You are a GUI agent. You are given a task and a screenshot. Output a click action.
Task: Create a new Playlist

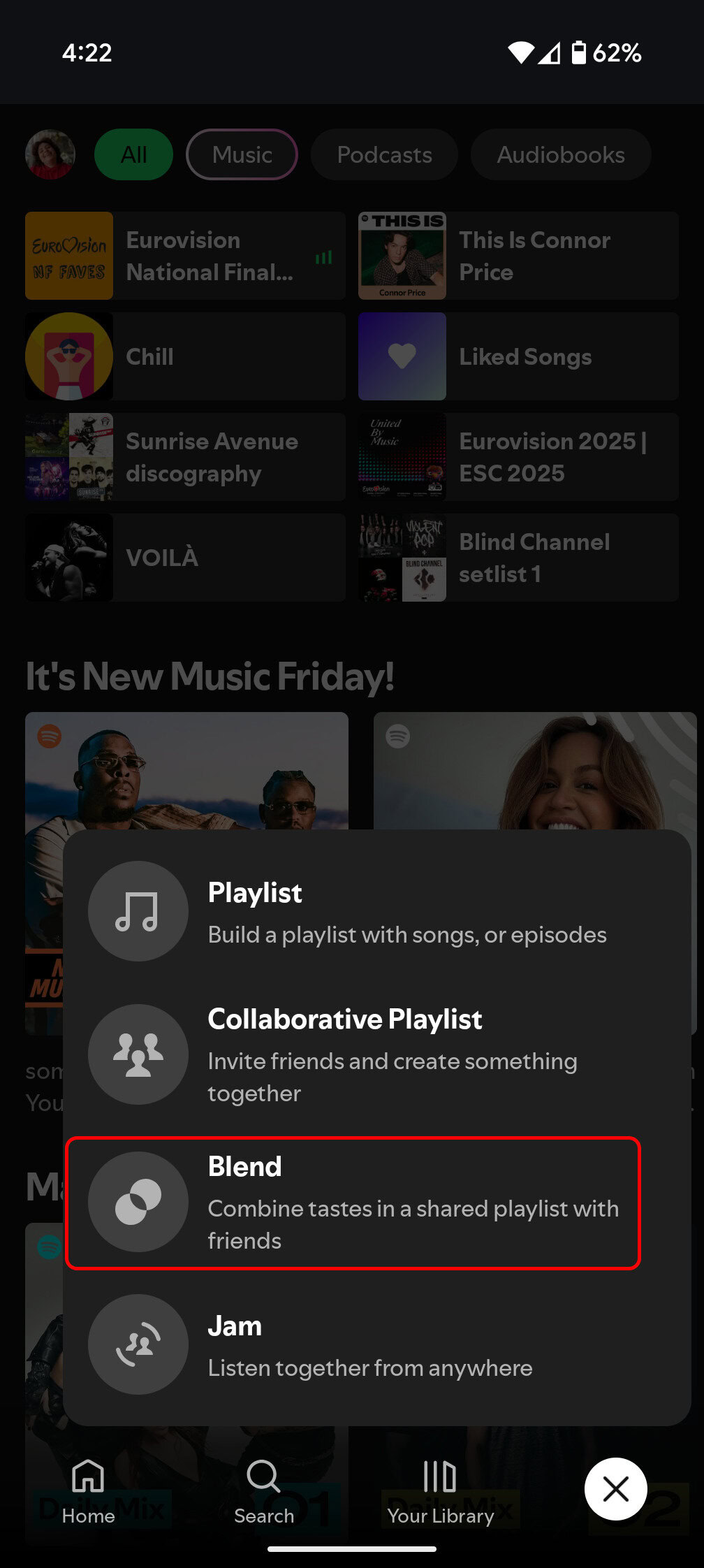click(377, 912)
